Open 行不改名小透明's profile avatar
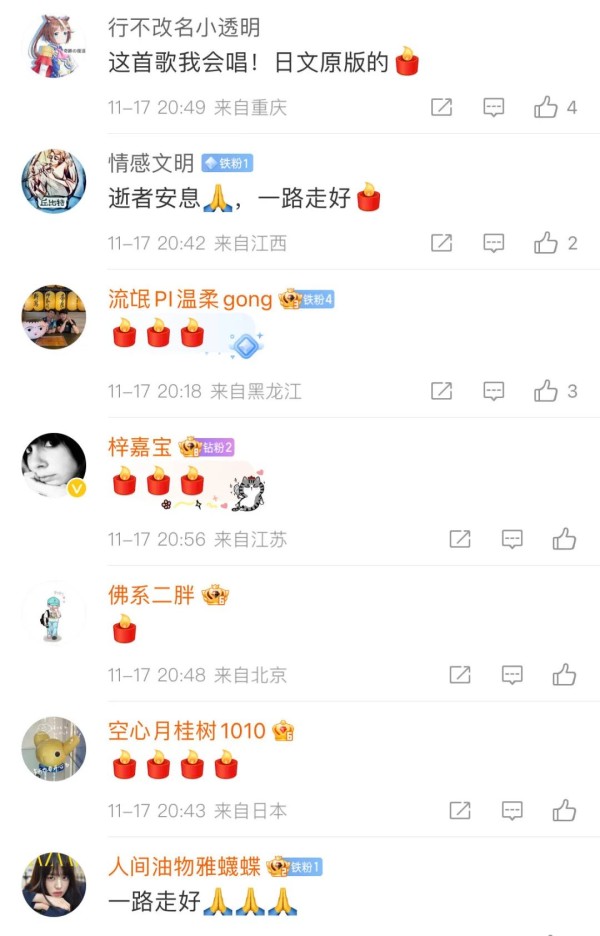The width and height of the screenshot is (600, 936). coord(54,46)
